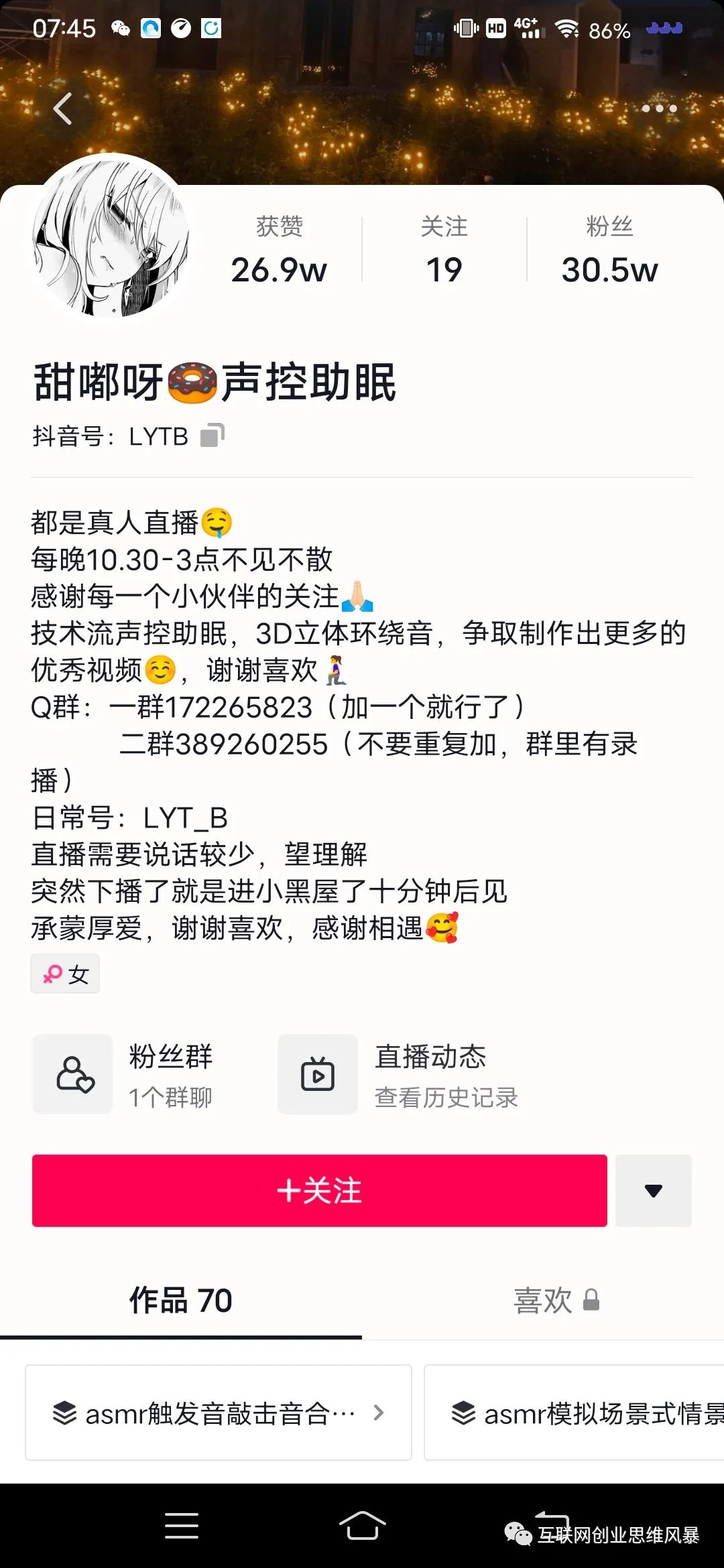Open the system recent apps menu
Image resolution: width=724 pixels, height=1568 pixels.
coord(181,1525)
